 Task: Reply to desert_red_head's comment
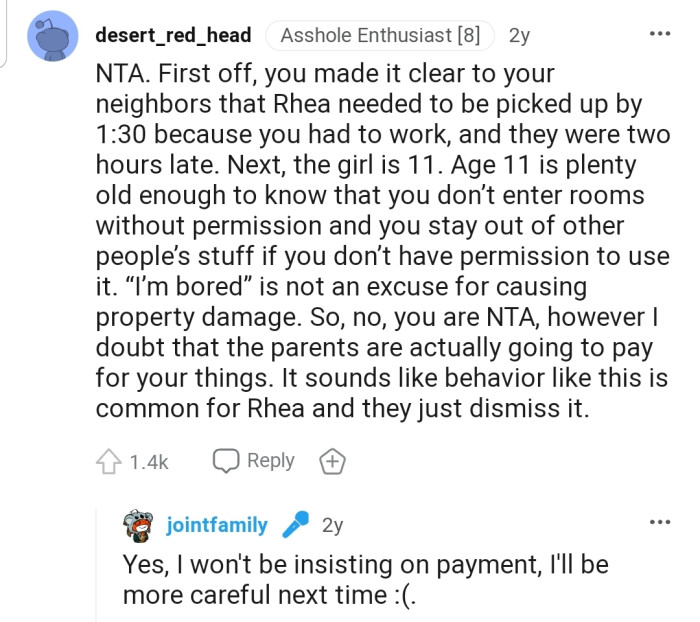(x=254, y=461)
